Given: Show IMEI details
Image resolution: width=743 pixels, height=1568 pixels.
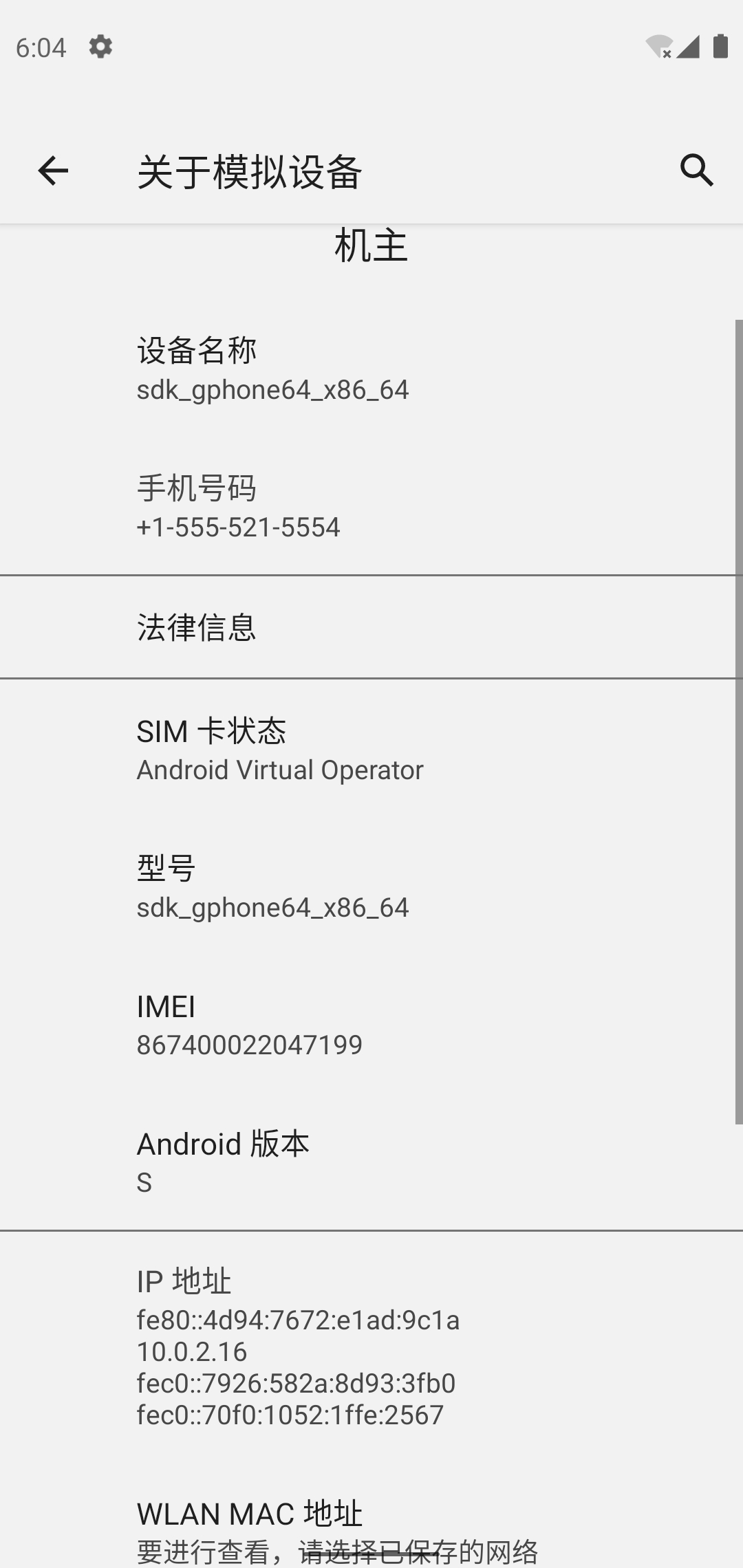Looking at the screenshot, I should pyautogui.click(x=371, y=1024).
